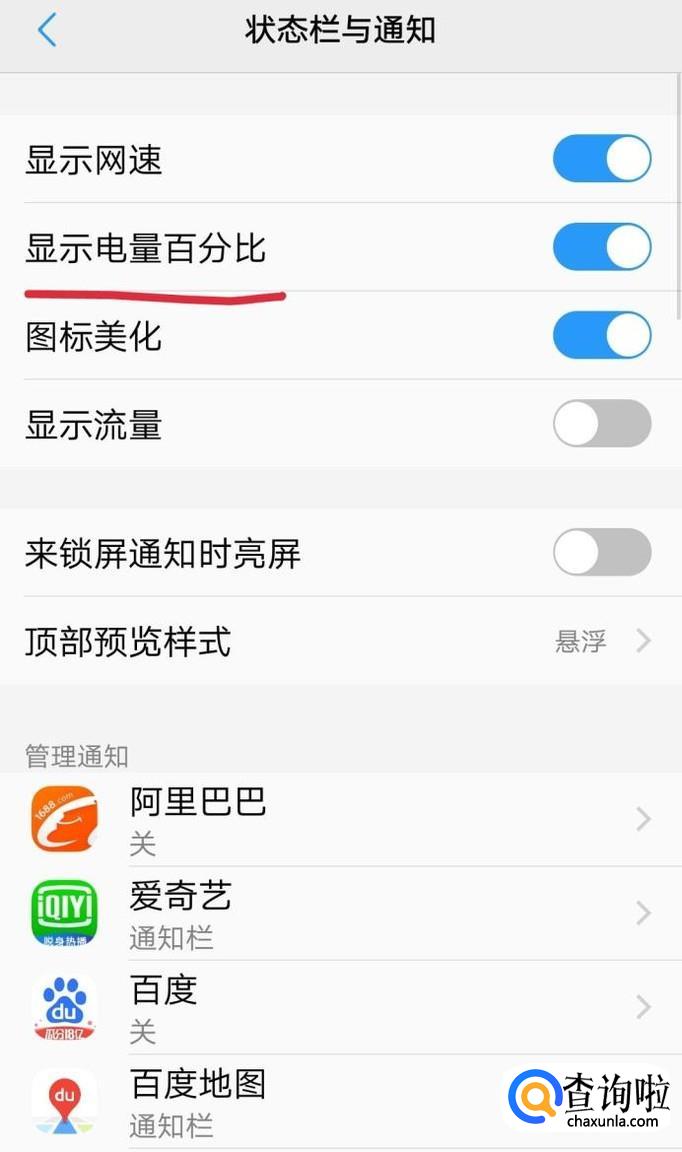The image size is (682, 1152).
Task: Enable the 显示流量 toggle
Action: tap(602, 424)
